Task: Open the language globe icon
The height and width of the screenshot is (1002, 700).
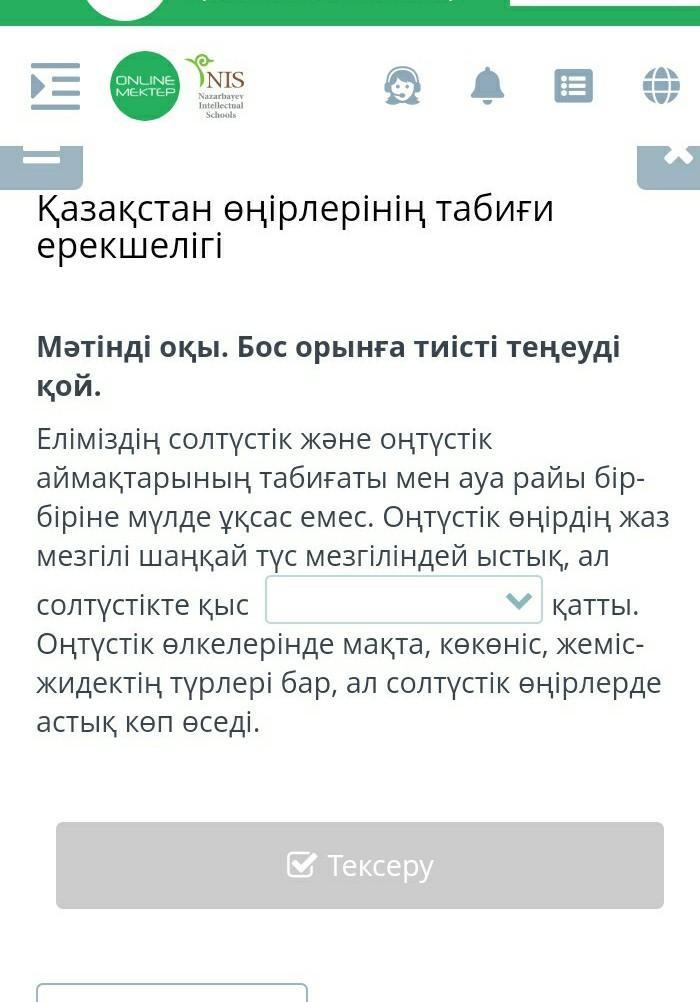Action: click(661, 86)
